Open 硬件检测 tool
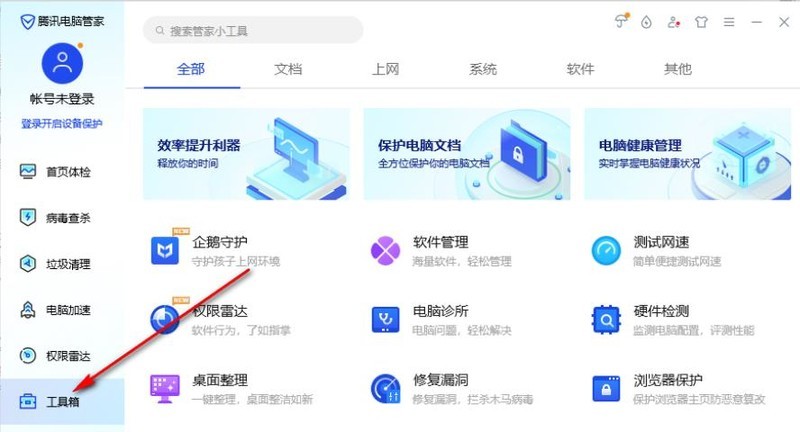This screenshot has width=800, height=432. point(660,319)
